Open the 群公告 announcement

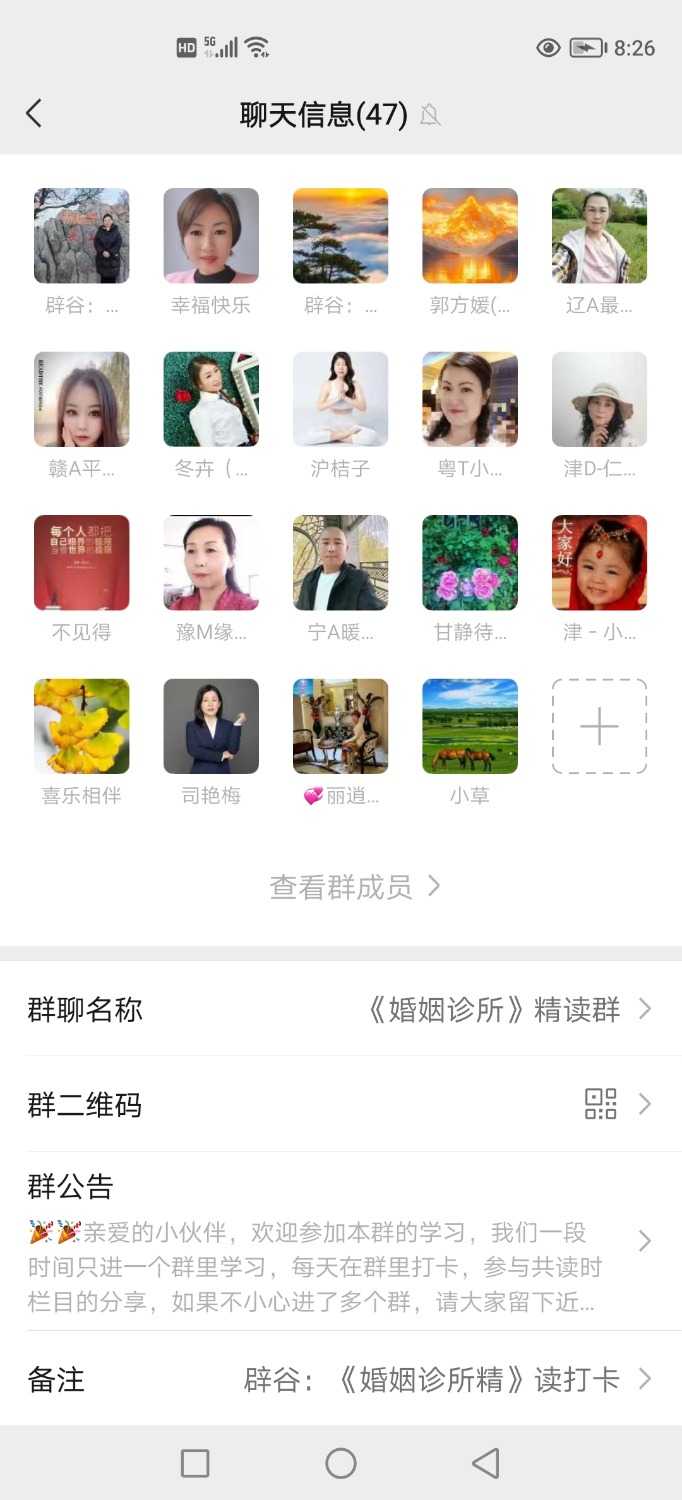pyautogui.click(x=340, y=1242)
